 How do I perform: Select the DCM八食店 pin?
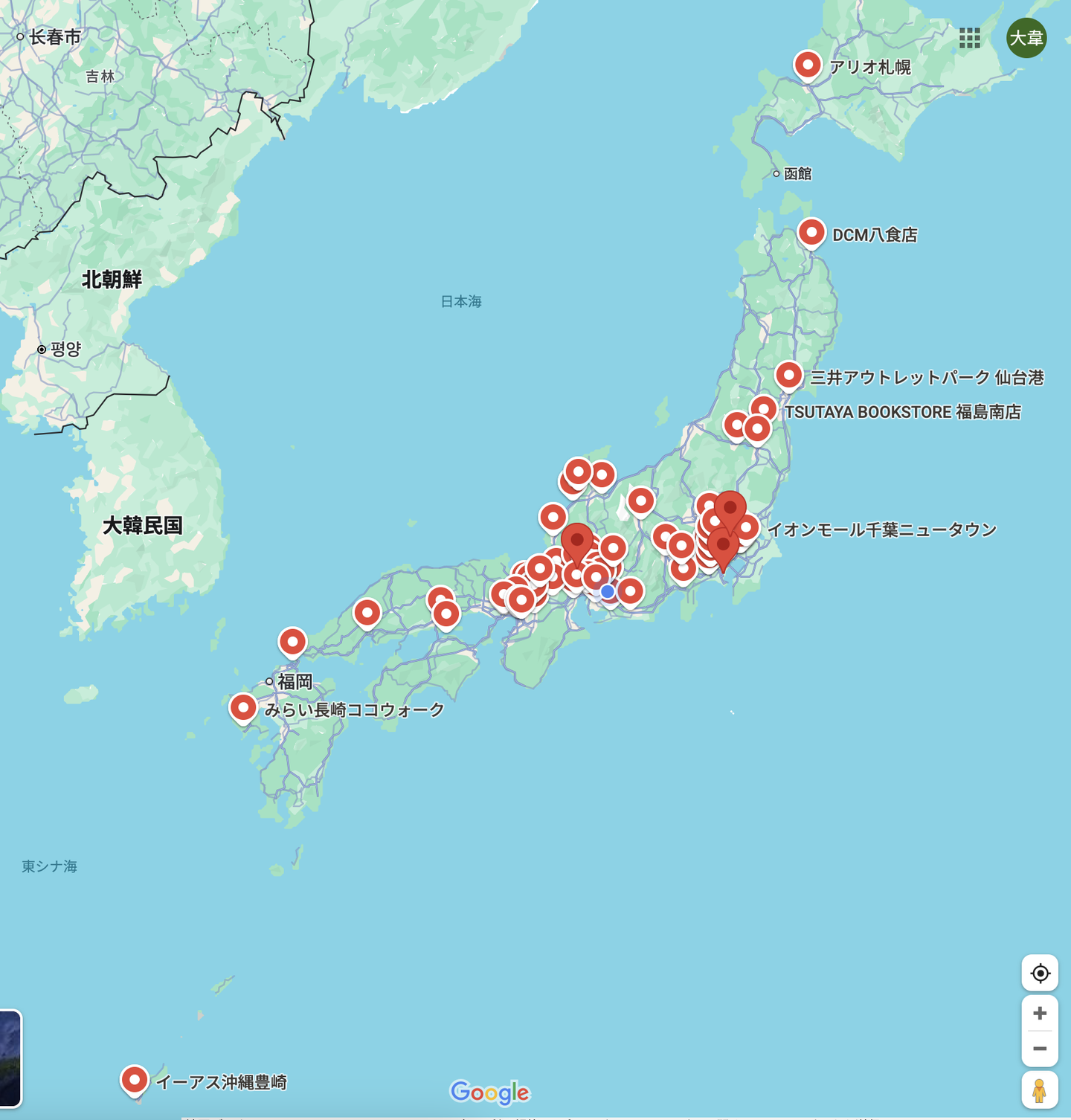811,233
